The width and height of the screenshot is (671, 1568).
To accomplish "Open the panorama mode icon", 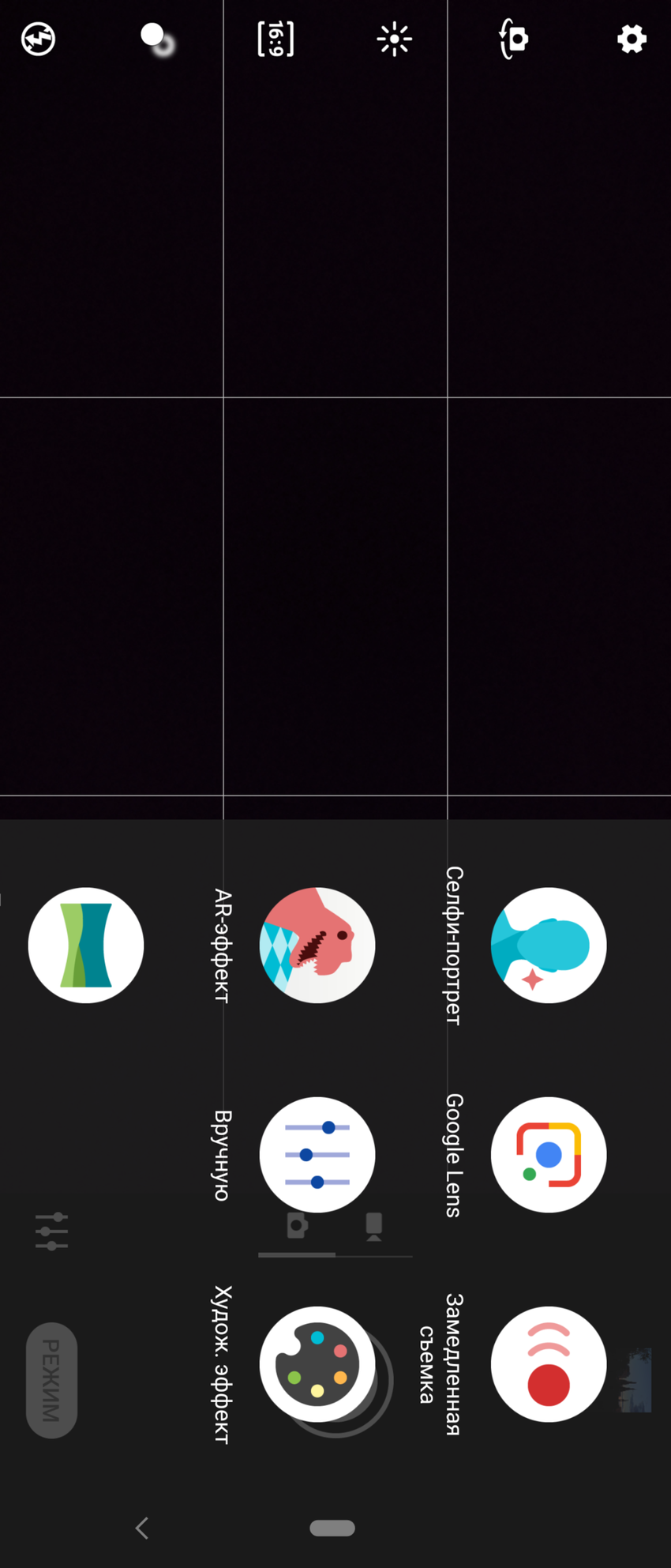I will click(86, 945).
